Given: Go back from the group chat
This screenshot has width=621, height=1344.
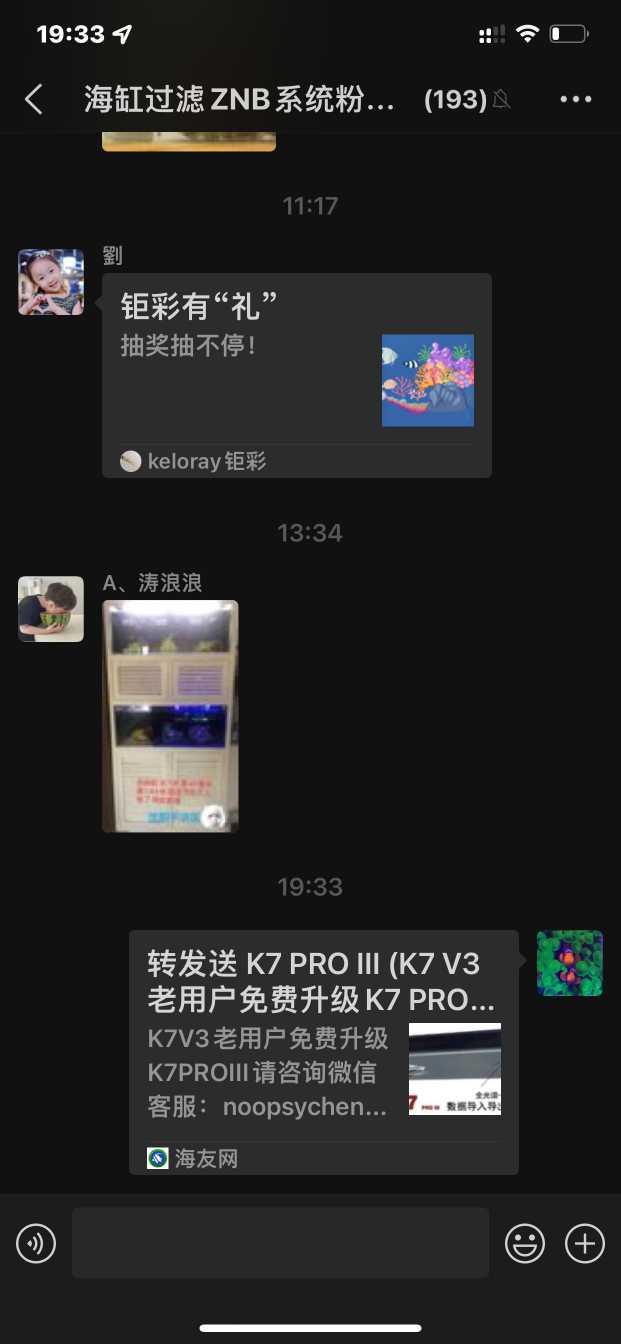Looking at the screenshot, I should (34, 99).
